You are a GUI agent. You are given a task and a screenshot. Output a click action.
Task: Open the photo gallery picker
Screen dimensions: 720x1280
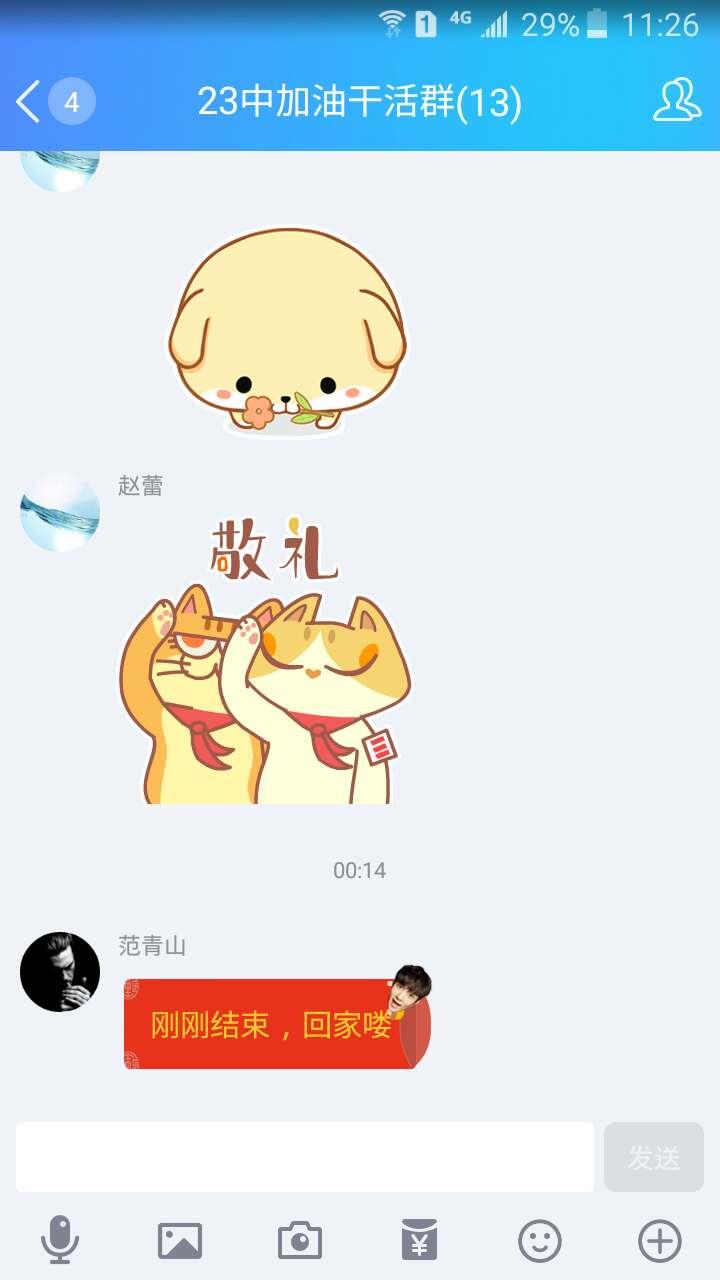180,1241
